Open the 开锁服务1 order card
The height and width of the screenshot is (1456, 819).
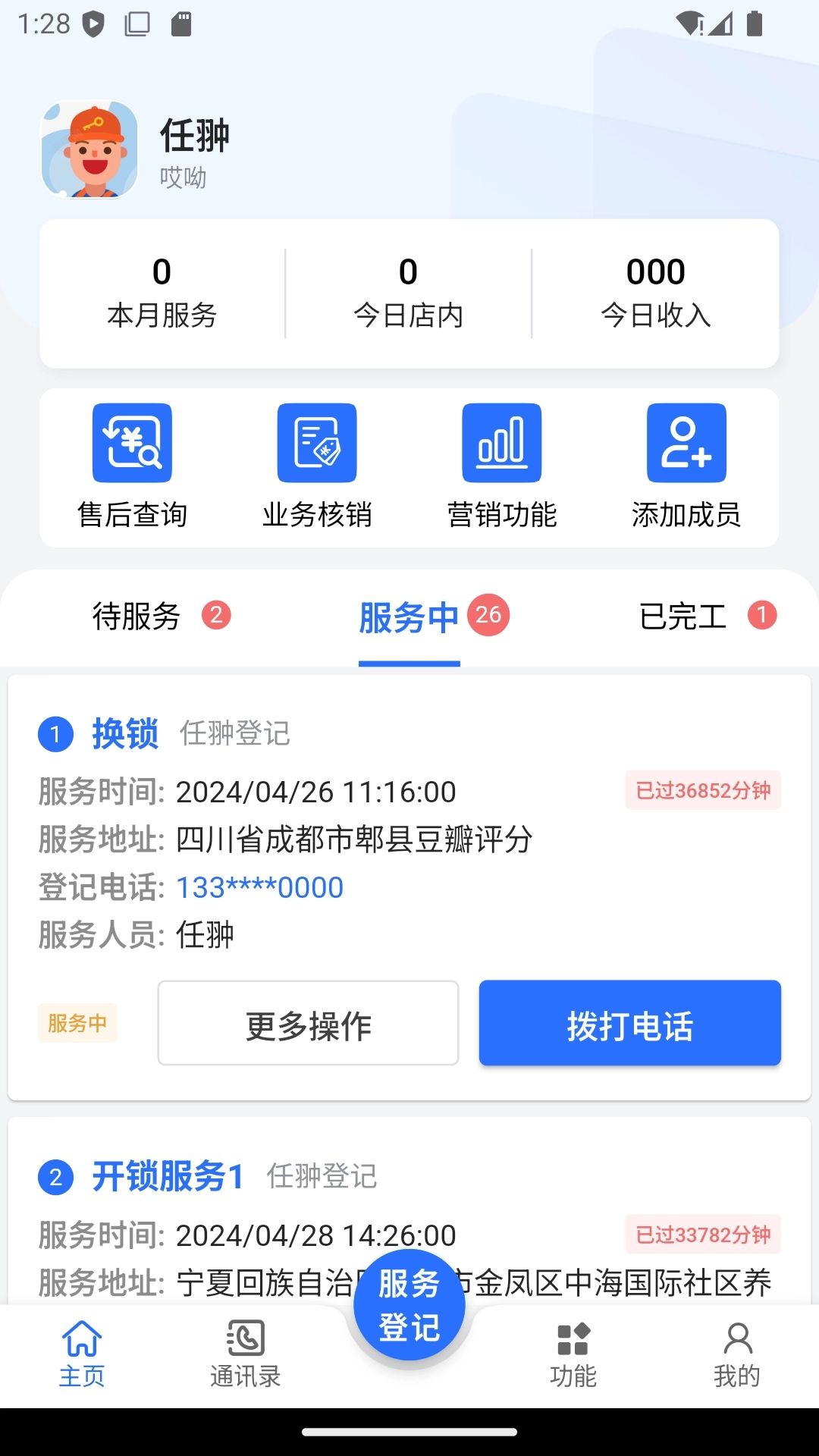point(168,1177)
